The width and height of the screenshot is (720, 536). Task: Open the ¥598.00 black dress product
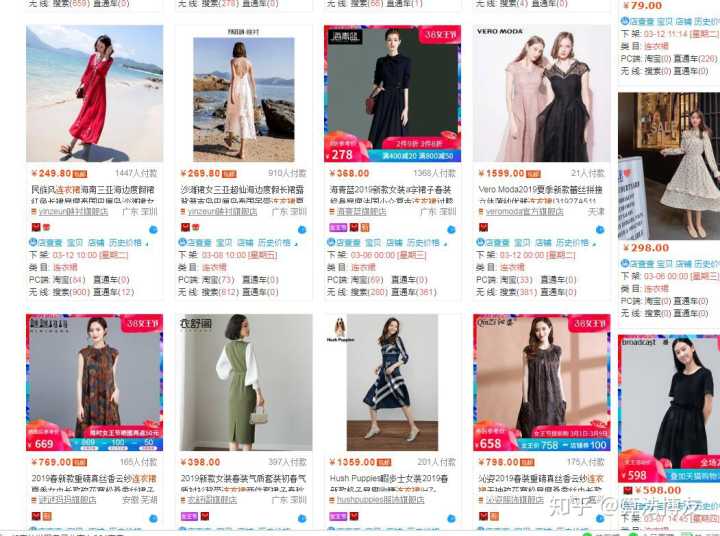click(x=668, y=410)
